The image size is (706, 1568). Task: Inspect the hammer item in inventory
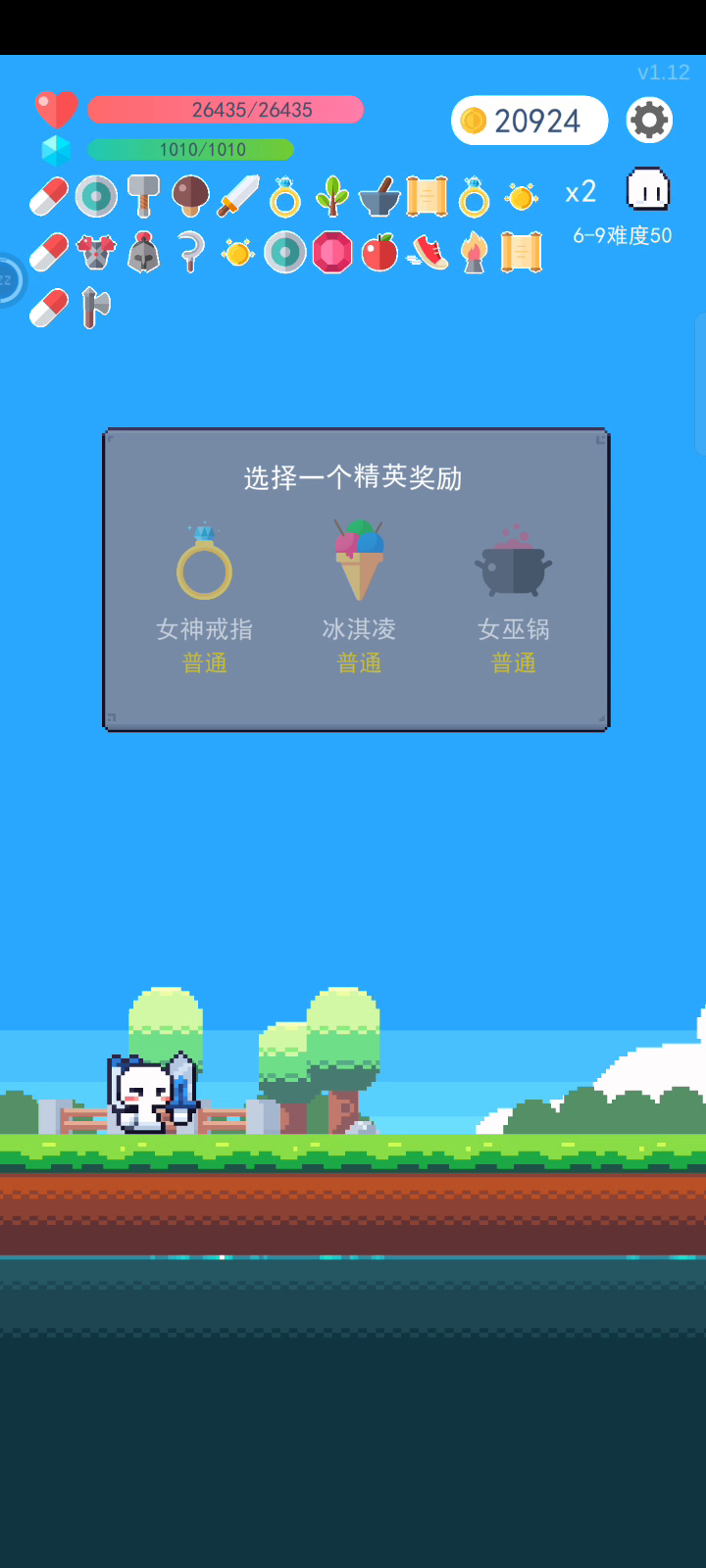[143, 196]
